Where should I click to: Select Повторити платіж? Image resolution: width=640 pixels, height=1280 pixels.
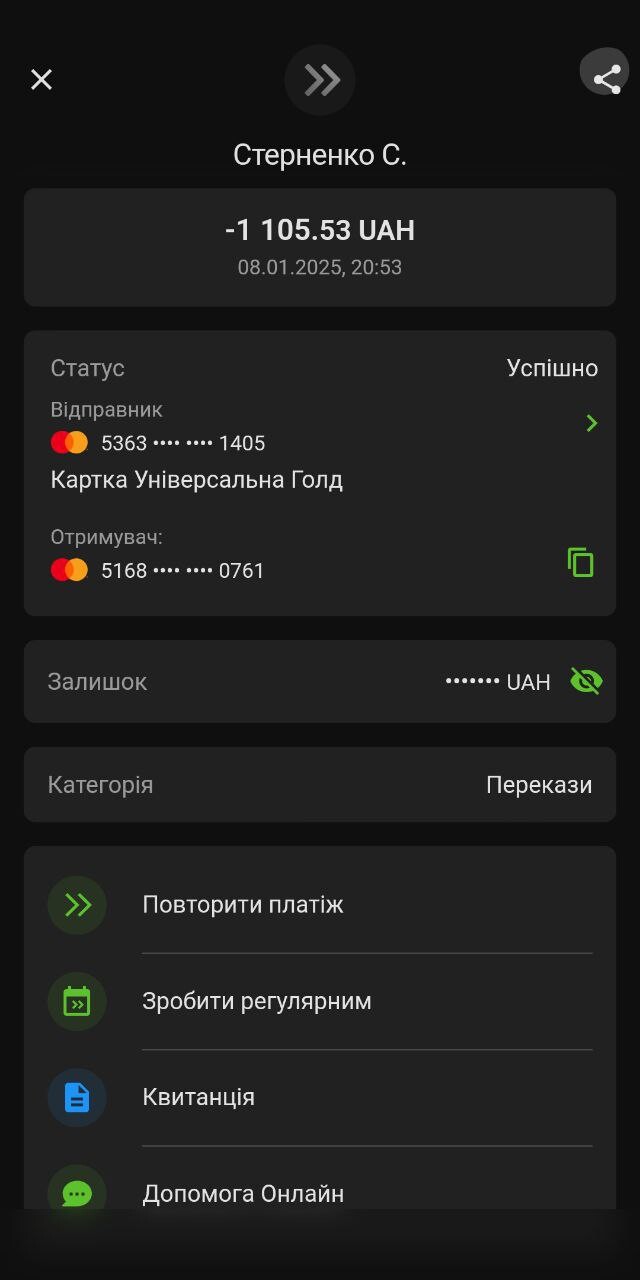point(320,905)
